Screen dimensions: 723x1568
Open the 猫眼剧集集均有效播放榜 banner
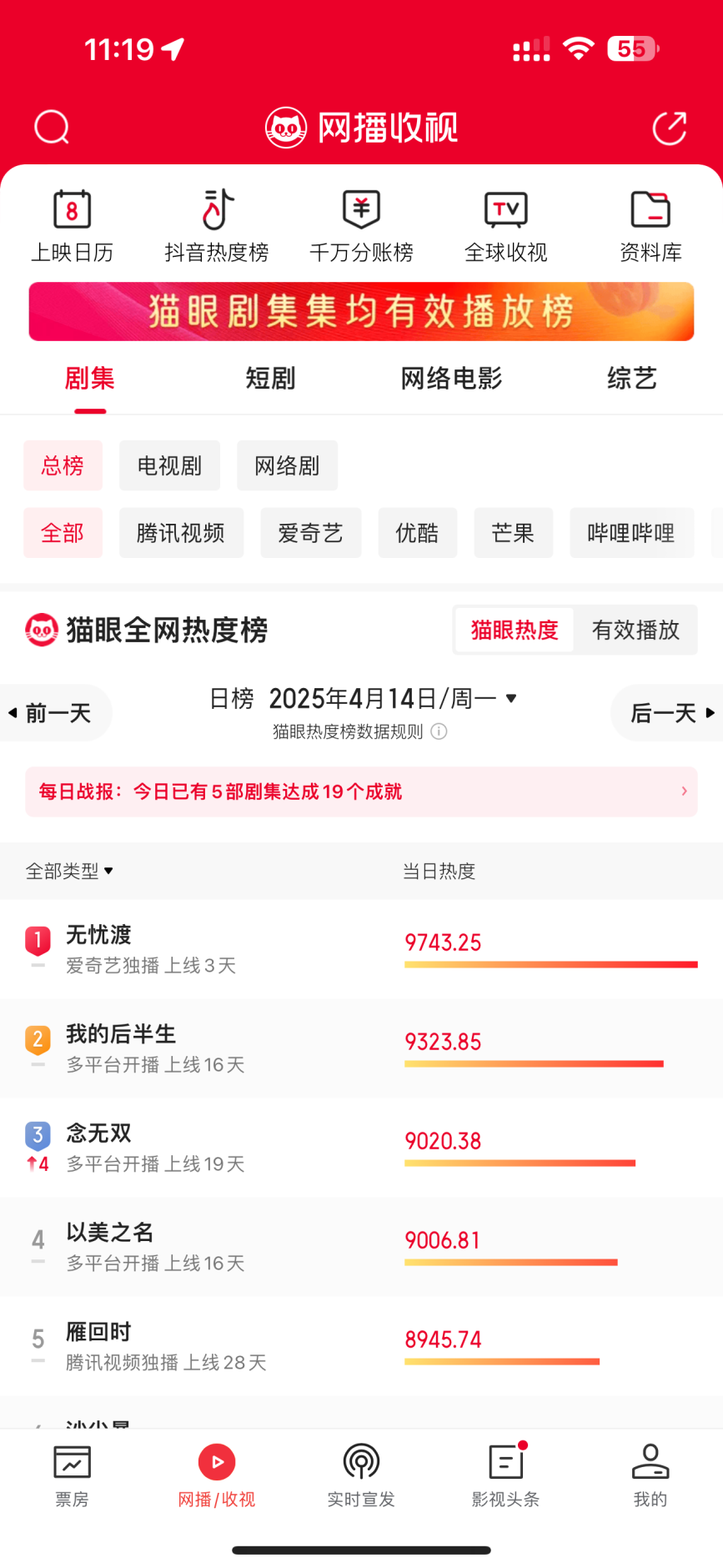pos(361,311)
